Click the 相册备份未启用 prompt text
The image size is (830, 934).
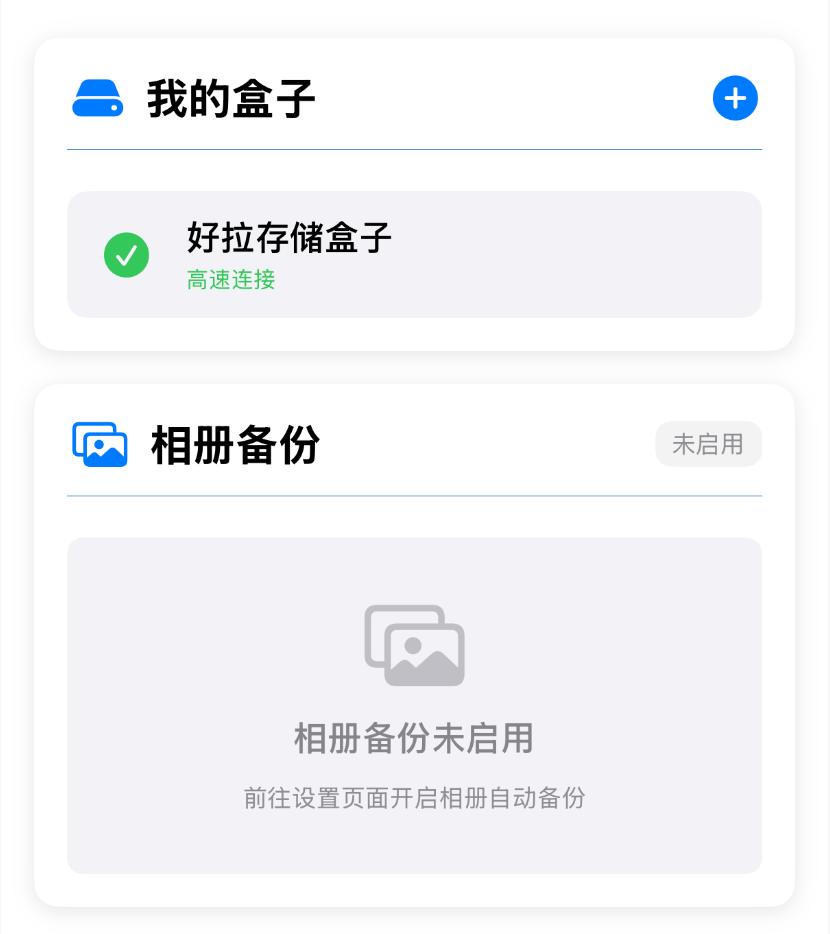pos(414,741)
